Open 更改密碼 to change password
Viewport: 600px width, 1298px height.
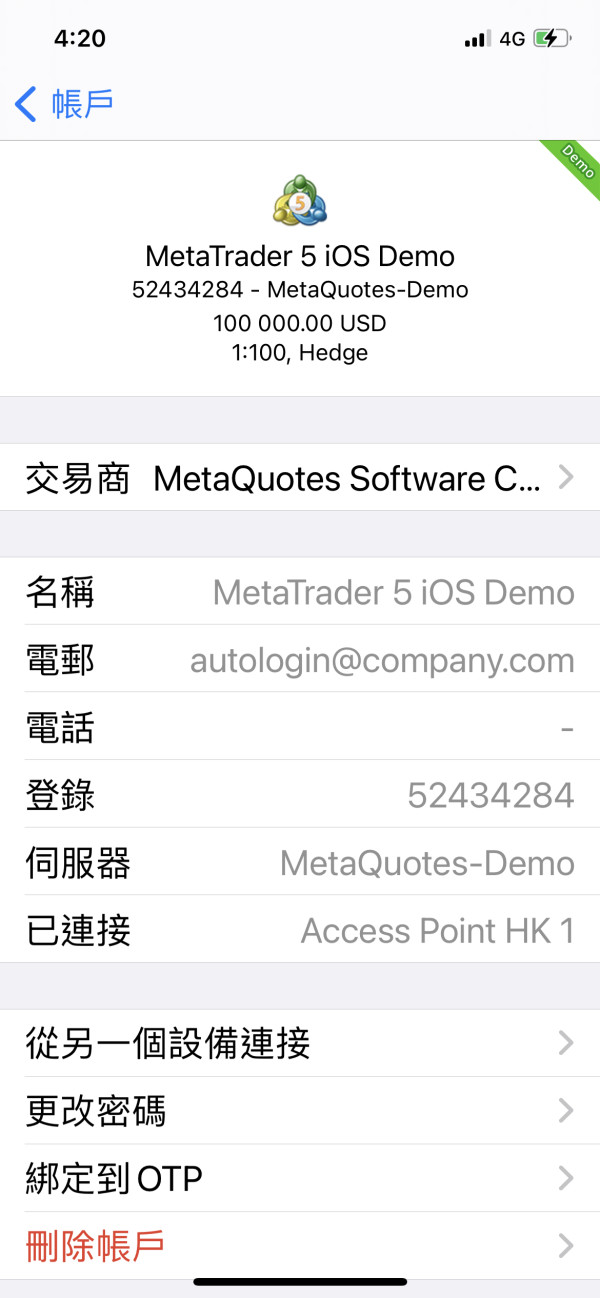300,1111
